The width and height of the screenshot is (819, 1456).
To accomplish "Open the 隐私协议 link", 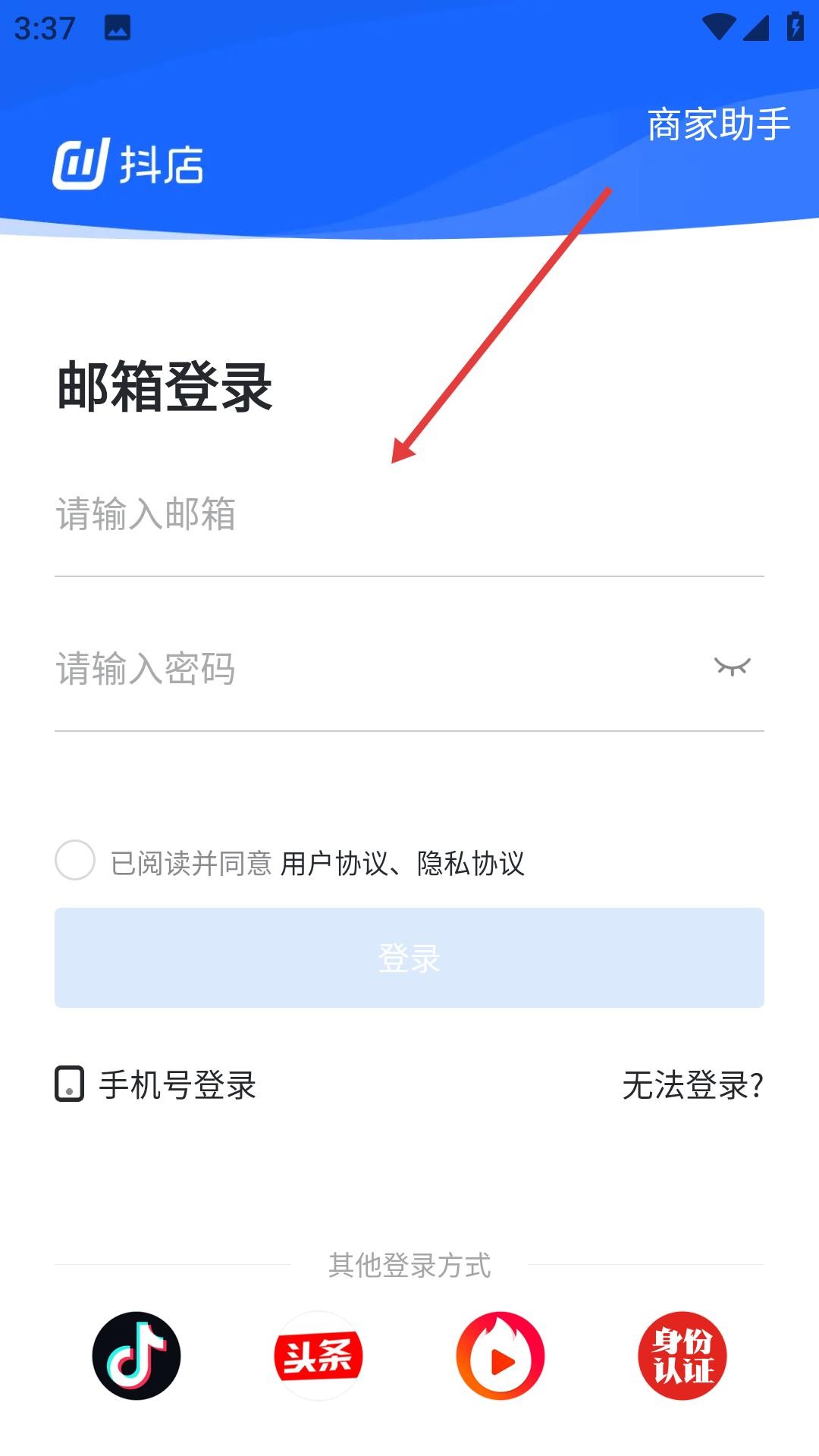I will tap(471, 864).
